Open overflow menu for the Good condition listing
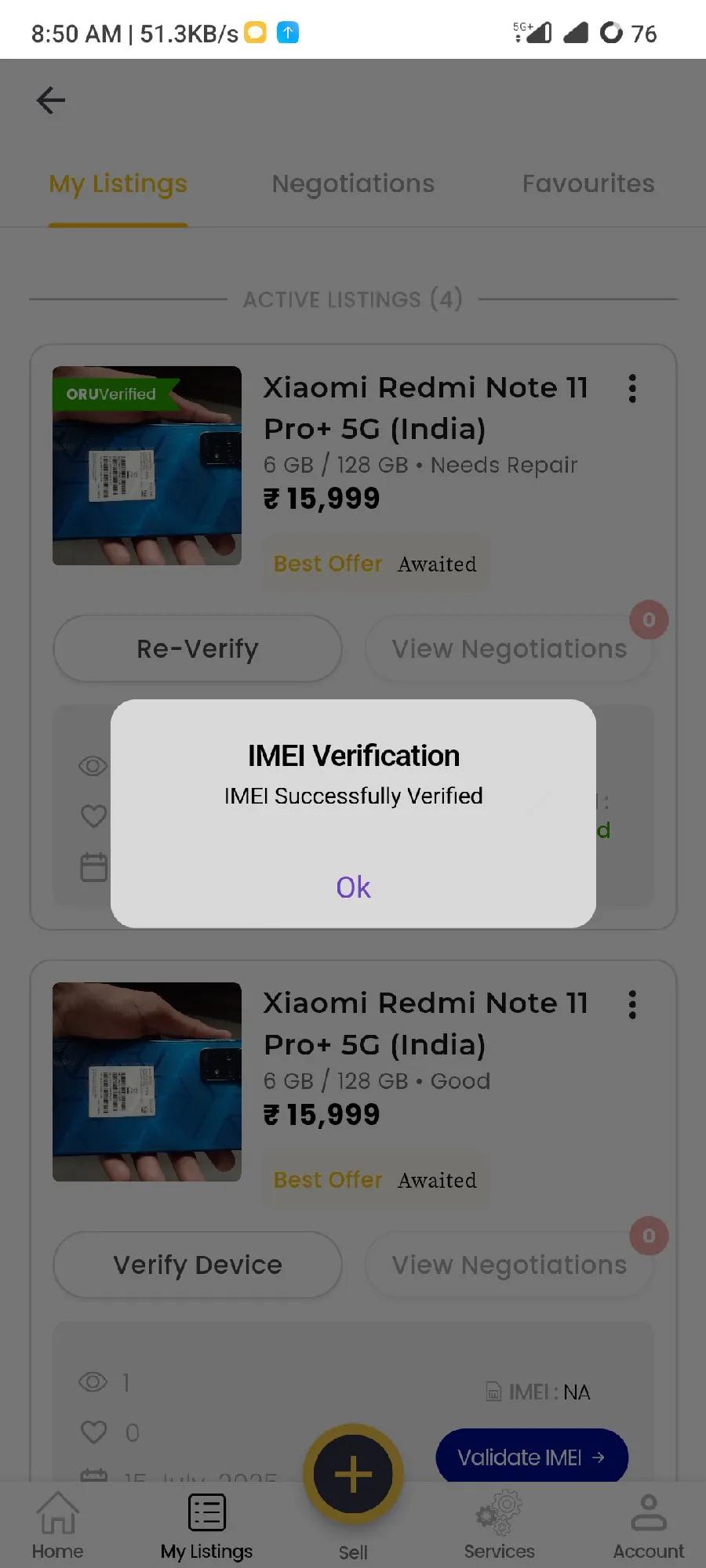 tap(632, 1004)
